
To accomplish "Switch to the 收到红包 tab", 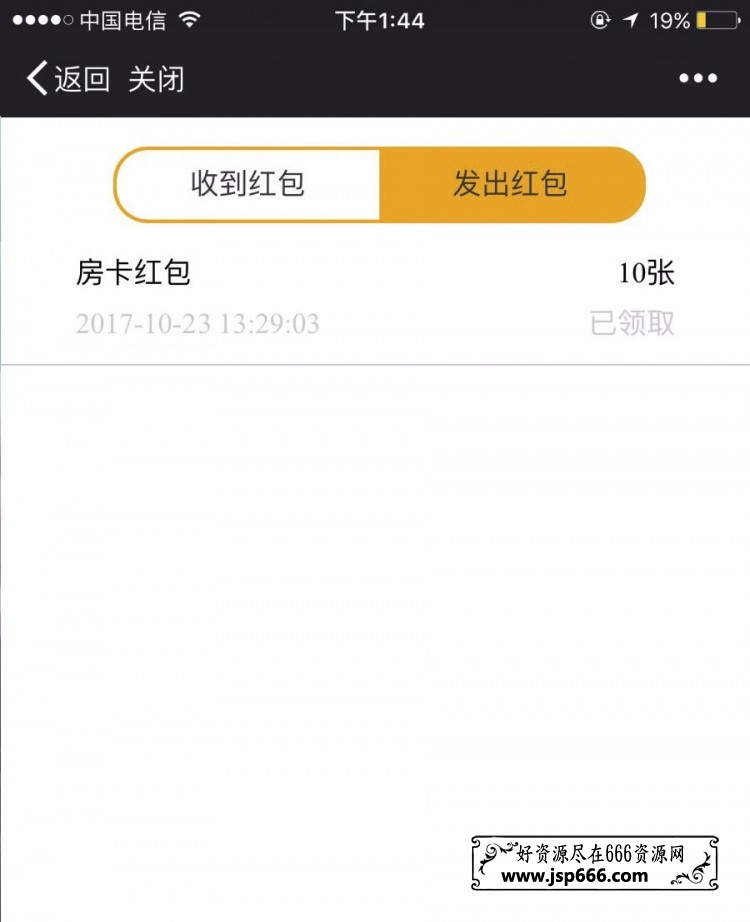I will point(247,184).
